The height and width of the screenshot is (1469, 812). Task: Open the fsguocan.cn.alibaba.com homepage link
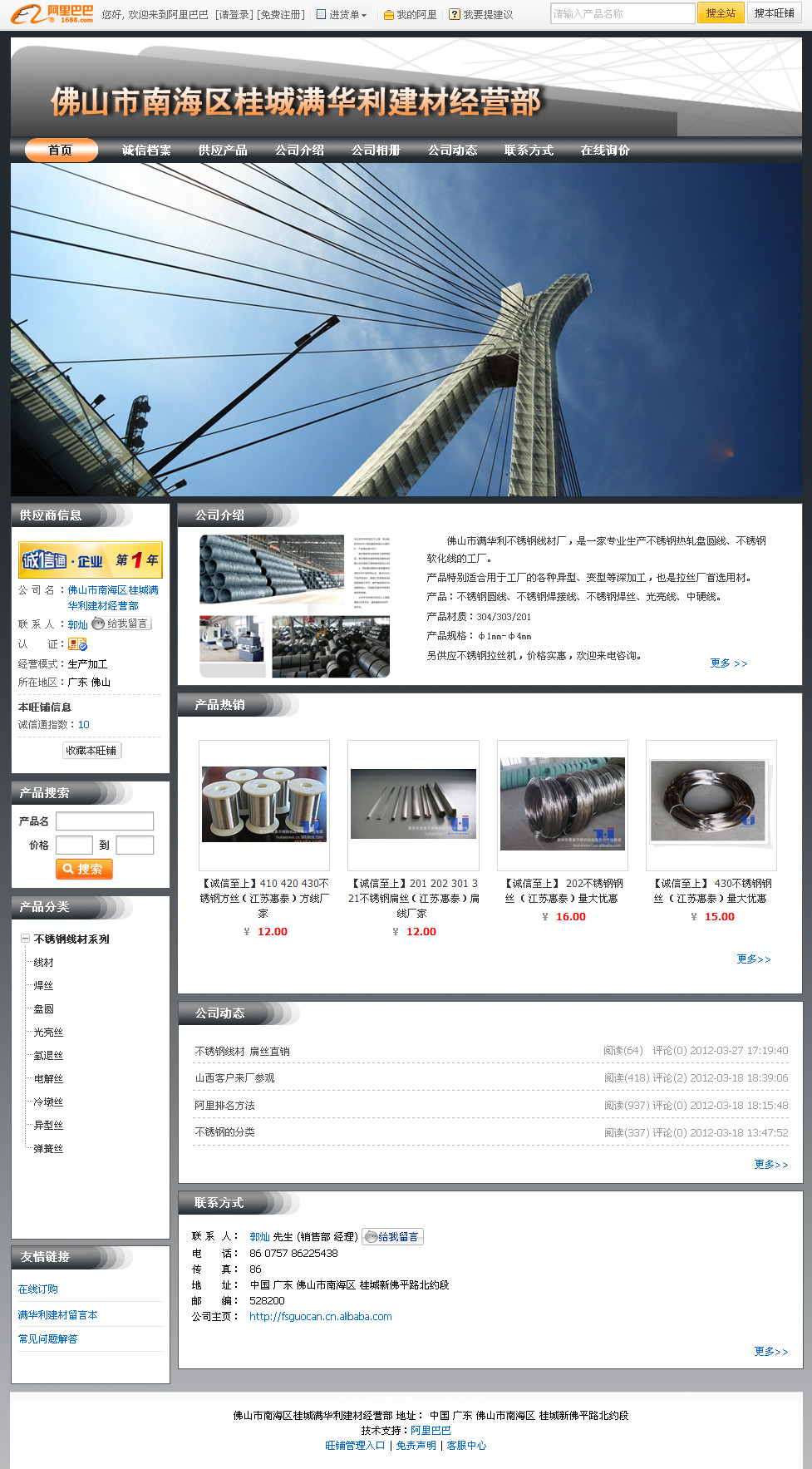(x=320, y=1317)
